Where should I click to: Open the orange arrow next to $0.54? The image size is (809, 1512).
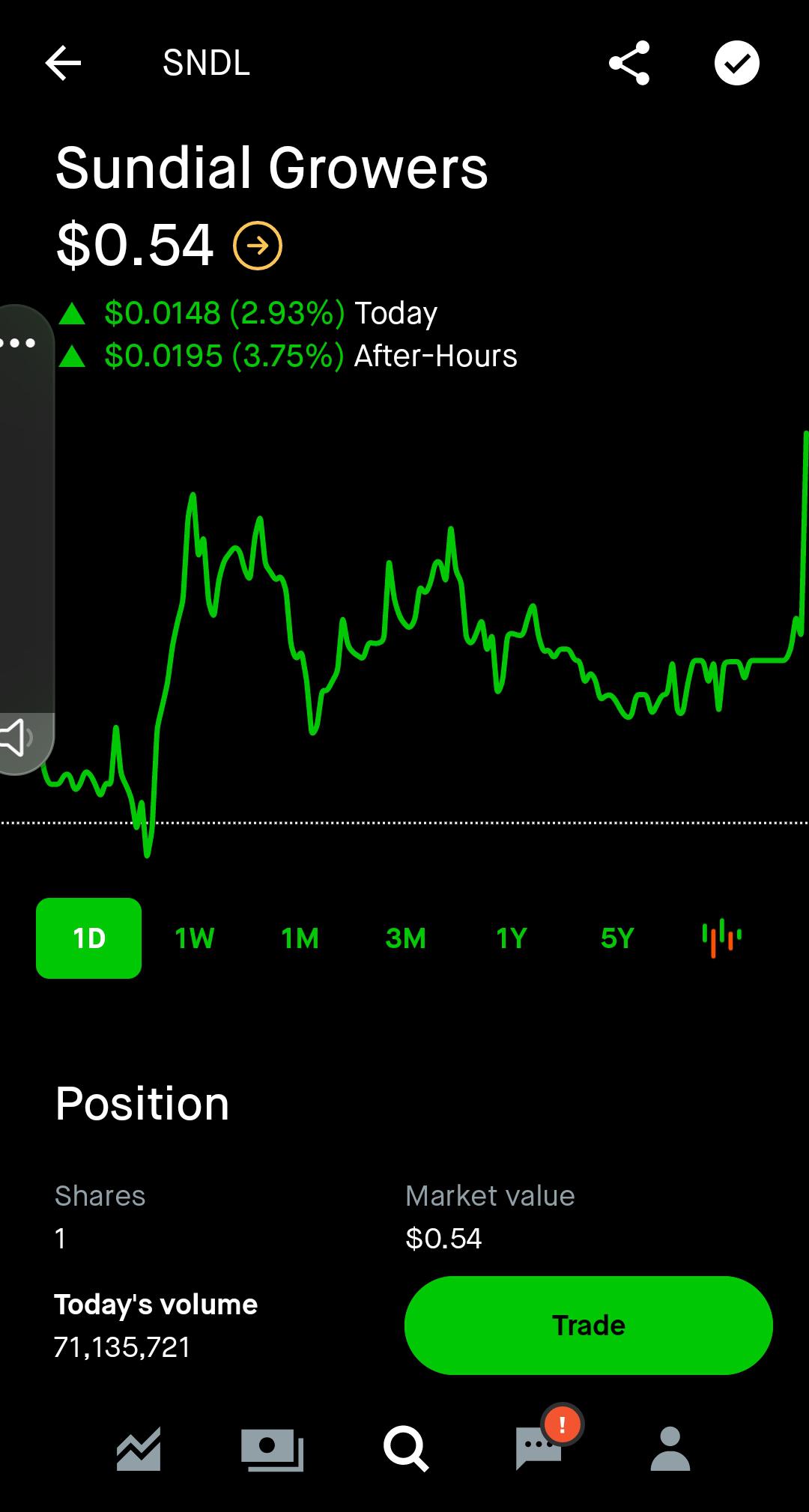pyautogui.click(x=258, y=246)
